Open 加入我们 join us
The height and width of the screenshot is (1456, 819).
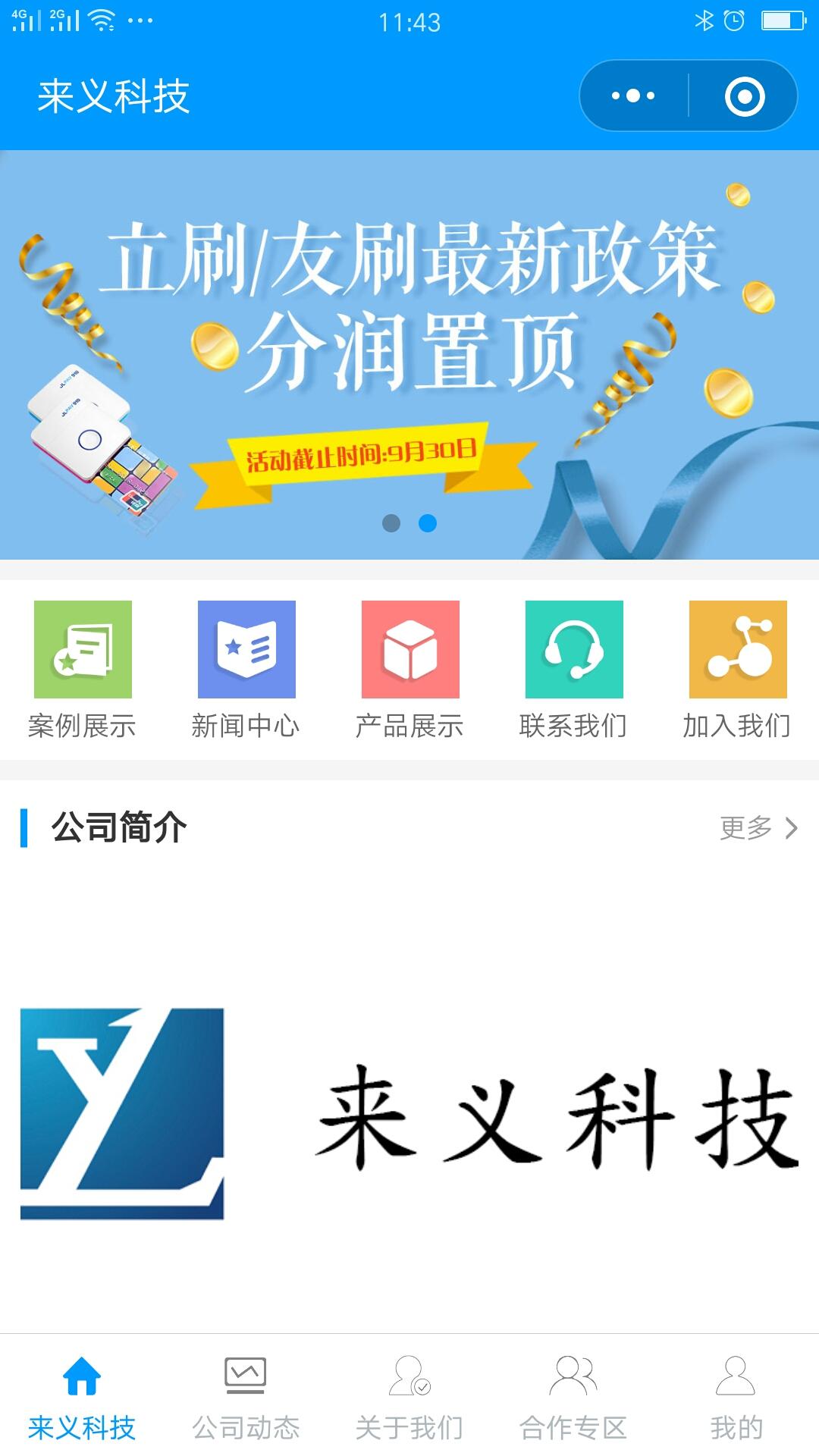(x=737, y=669)
